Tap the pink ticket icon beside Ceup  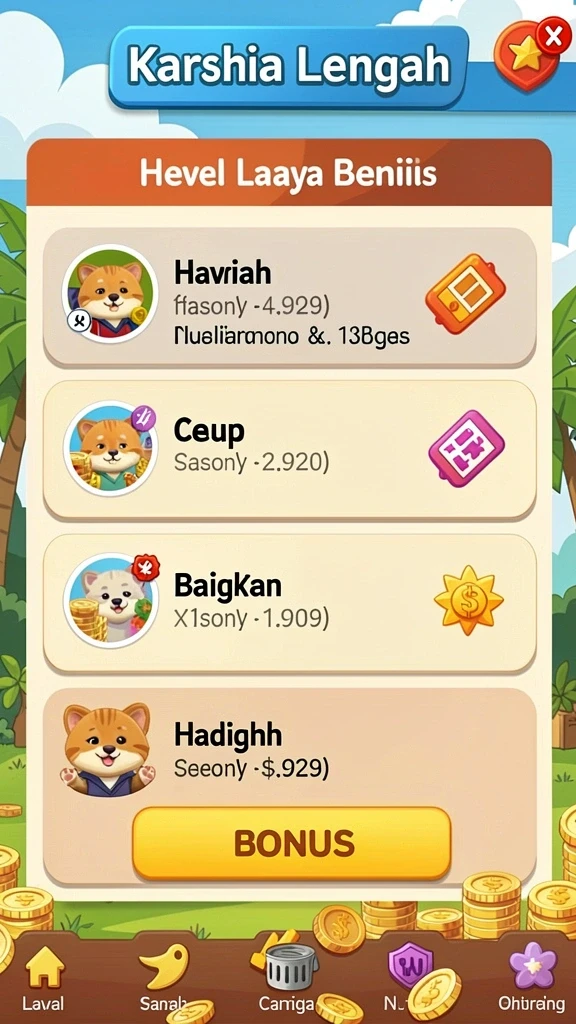466,448
